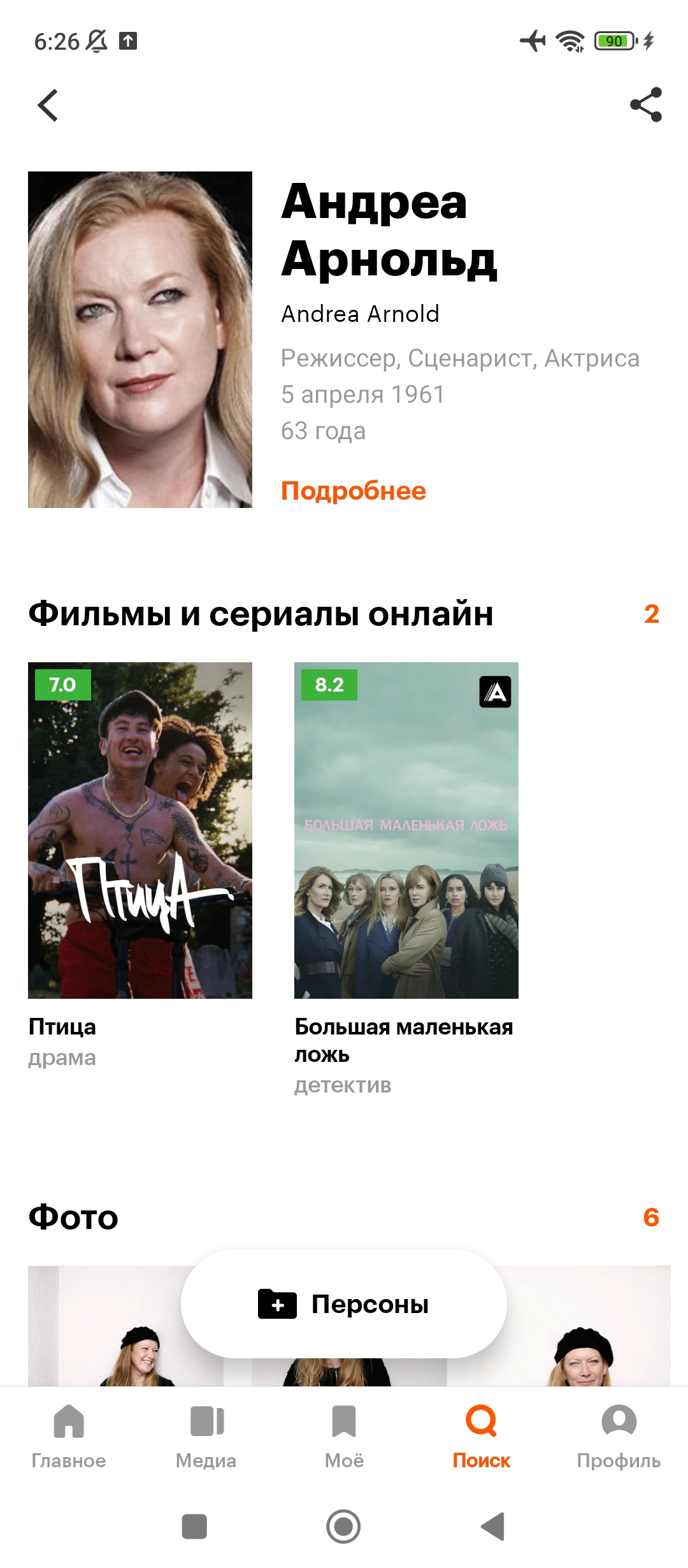
Task: View all 6 photos
Action: (x=651, y=1217)
